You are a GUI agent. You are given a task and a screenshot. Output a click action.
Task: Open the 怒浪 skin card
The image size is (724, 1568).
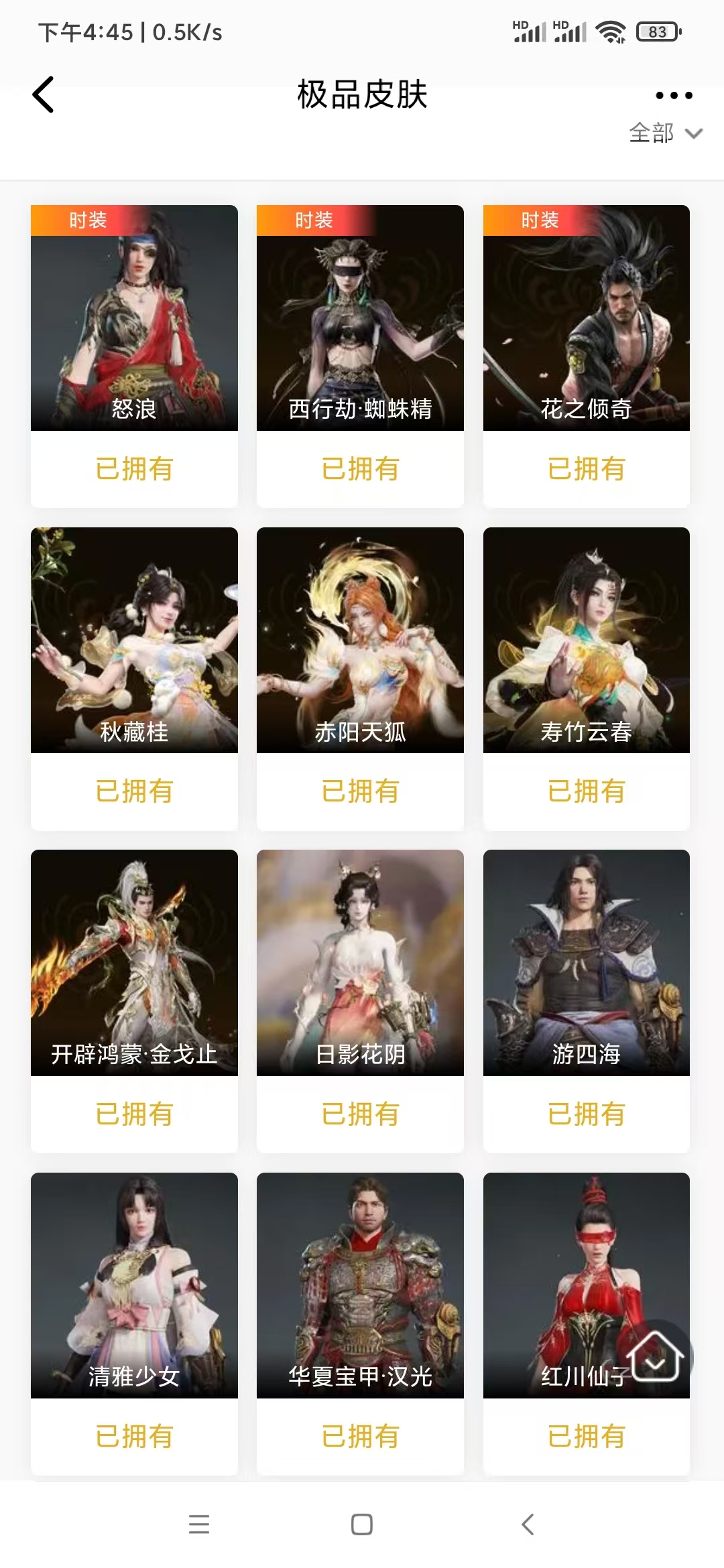(x=134, y=318)
